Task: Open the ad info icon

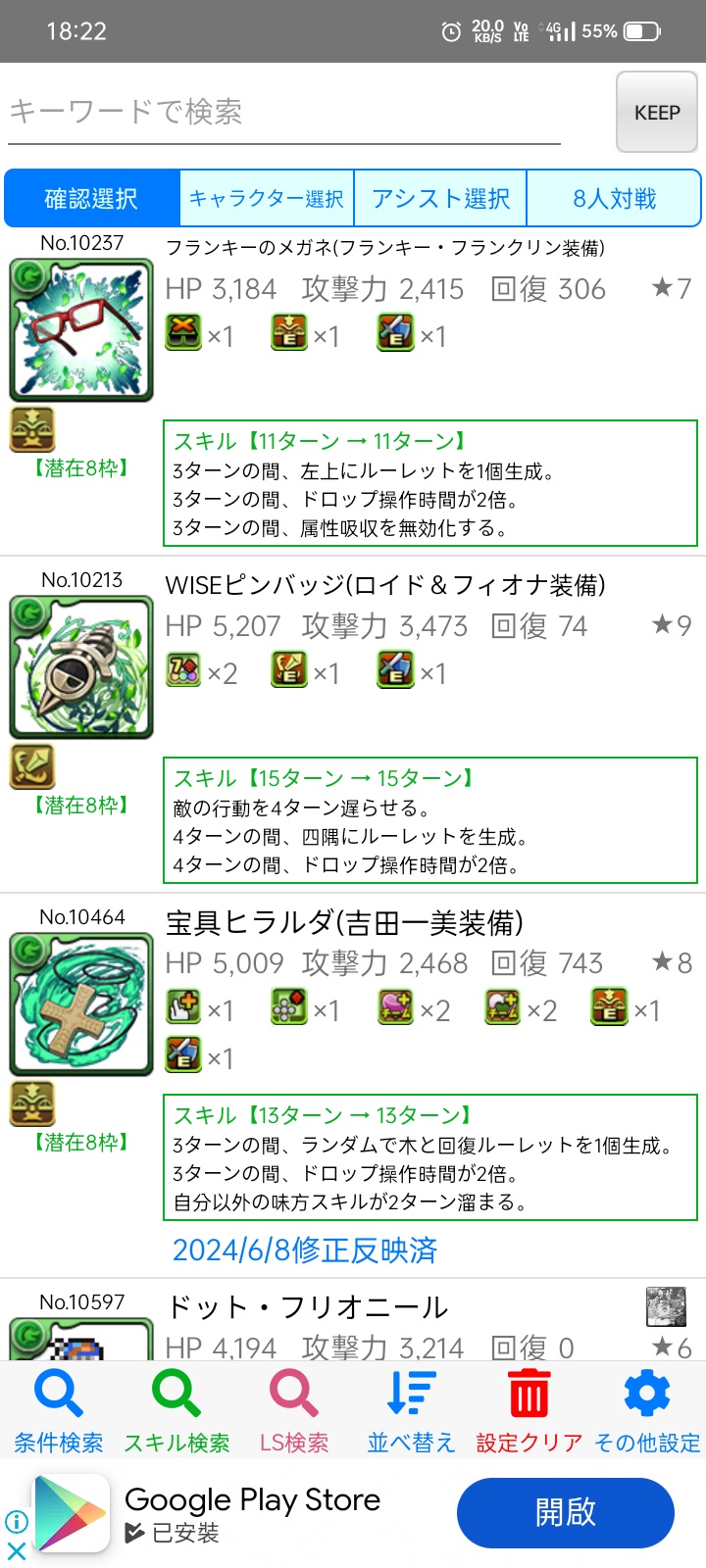Action: coord(16,1521)
